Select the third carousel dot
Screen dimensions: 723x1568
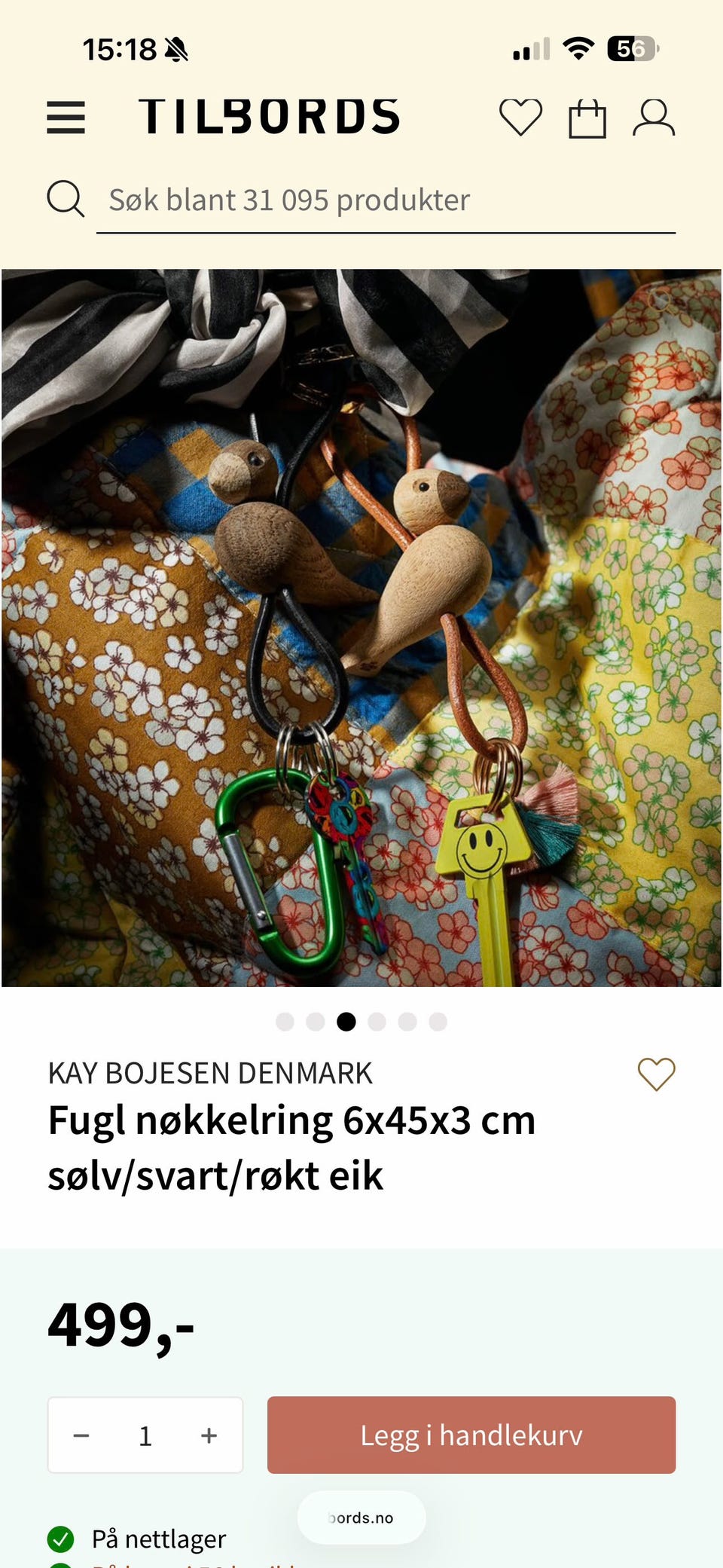pyautogui.click(x=347, y=1022)
